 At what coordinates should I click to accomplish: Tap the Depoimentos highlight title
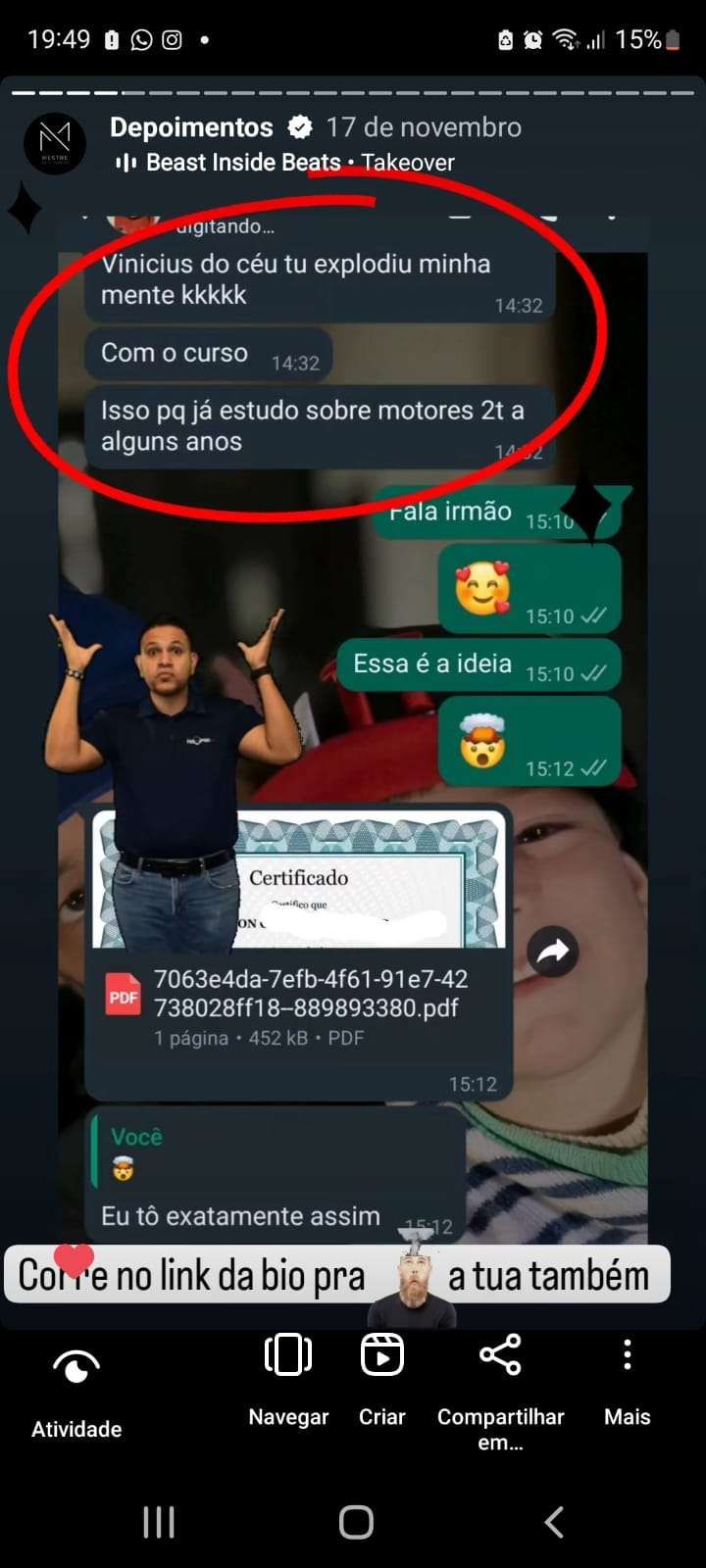pyautogui.click(x=191, y=127)
